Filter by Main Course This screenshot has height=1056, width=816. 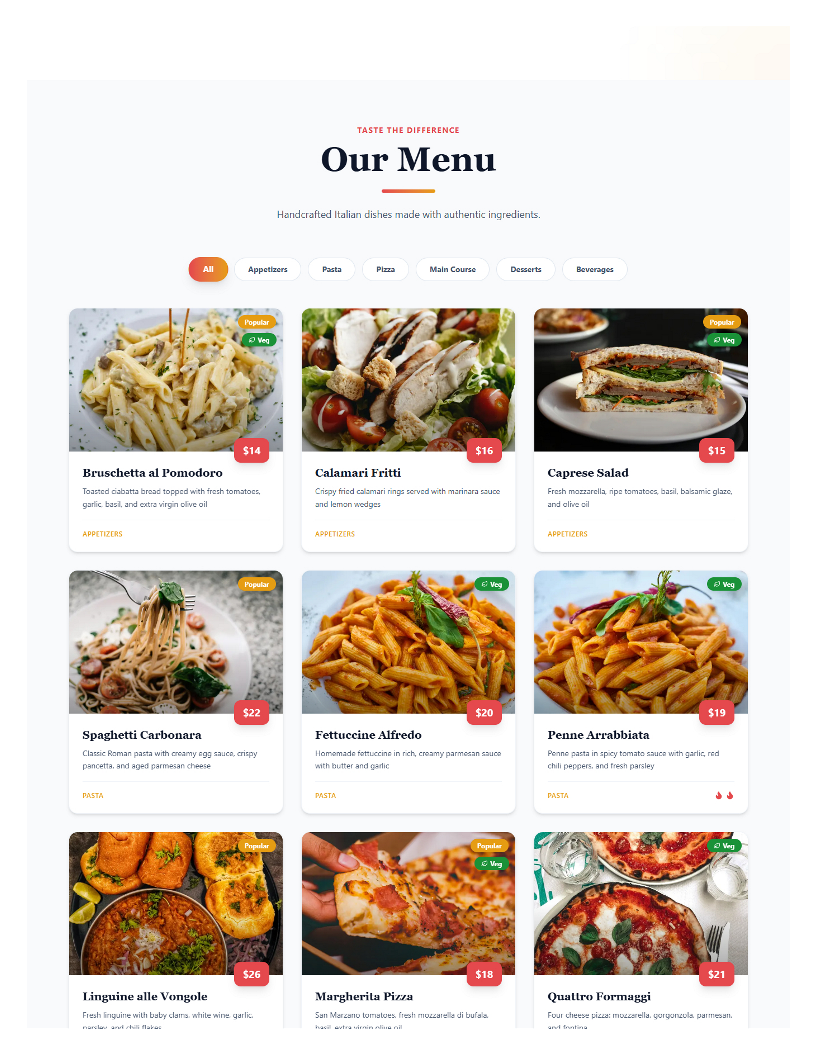coord(452,269)
